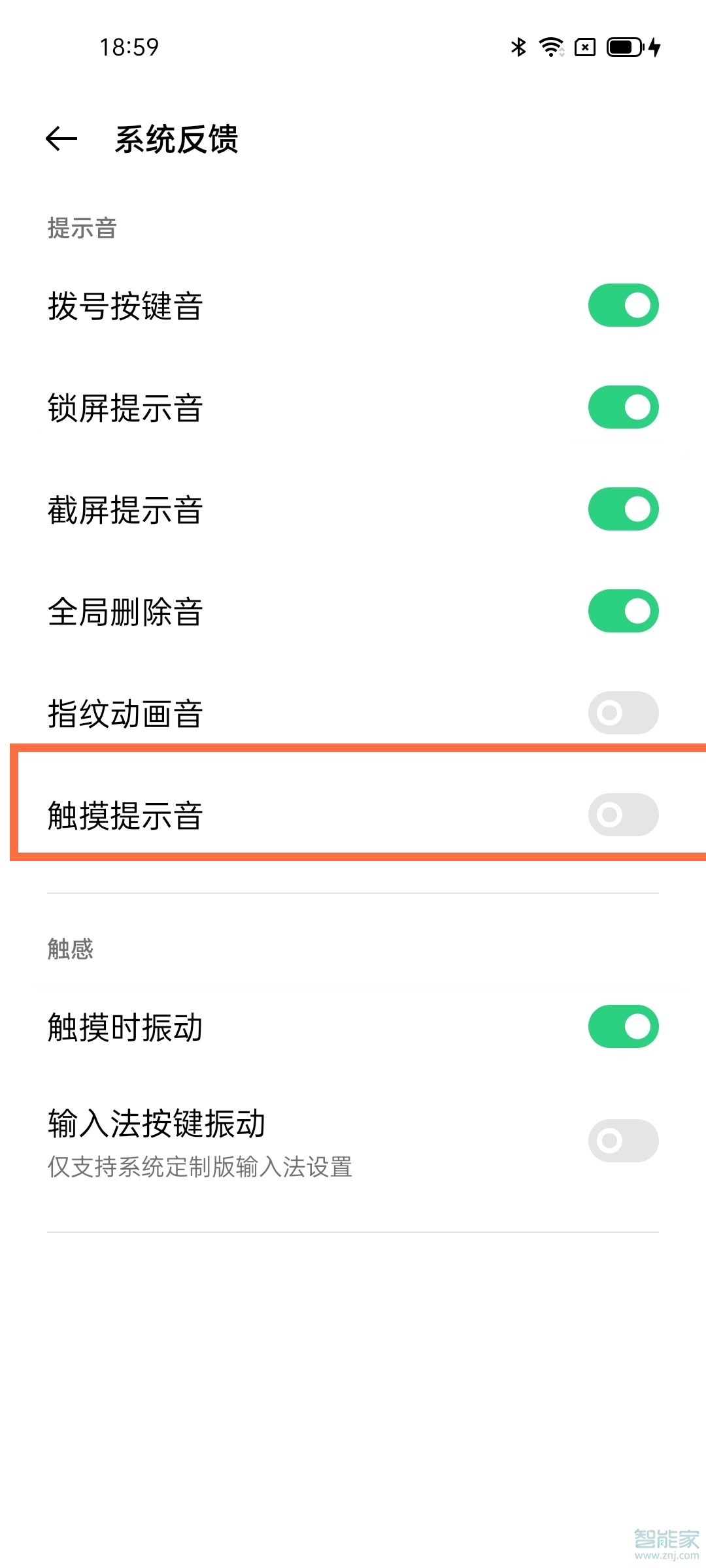Toggle off 全局删除音
The width and height of the screenshot is (706, 1568).
(622, 610)
